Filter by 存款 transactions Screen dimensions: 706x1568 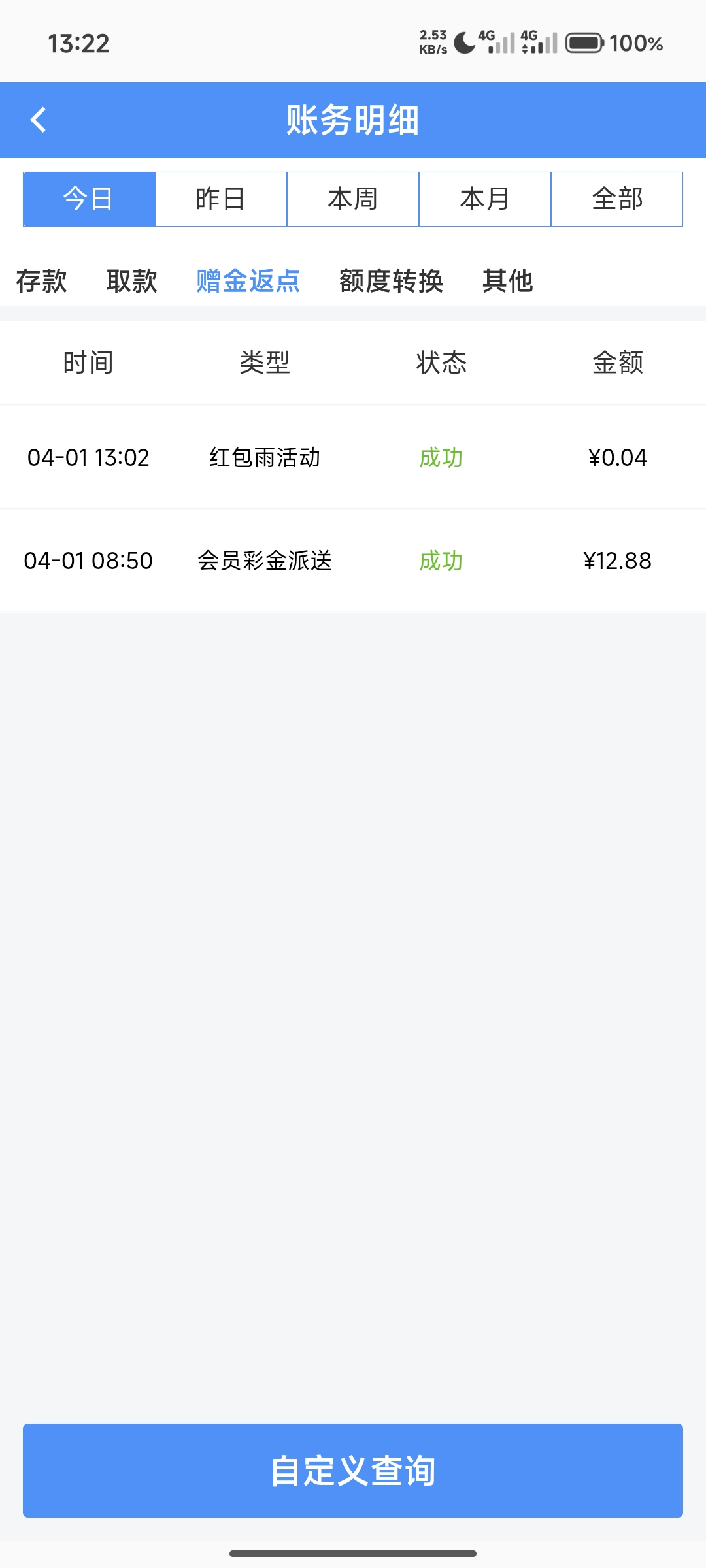pyautogui.click(x=42, y=282)
